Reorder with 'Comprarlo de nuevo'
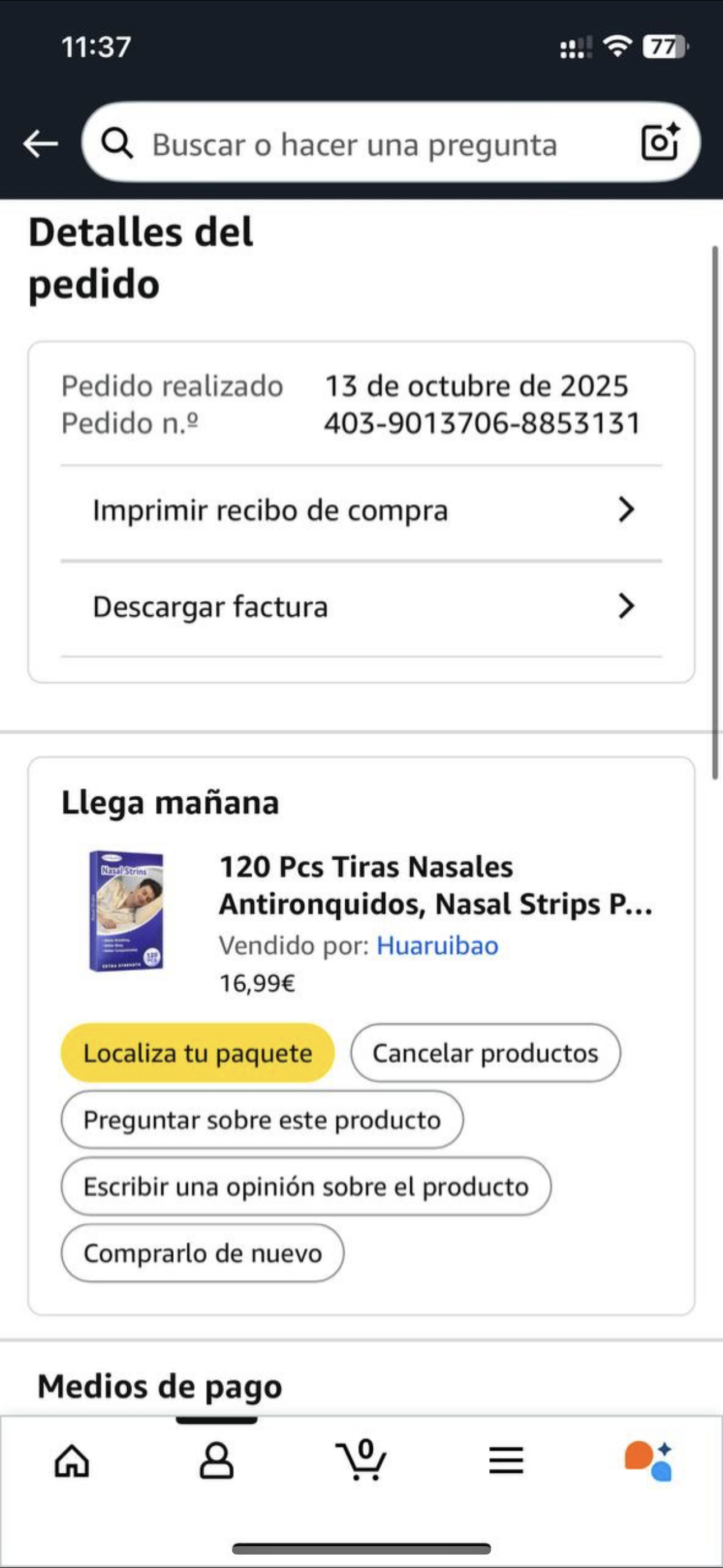This screenshot has height=1568, width=723. coord(202,1253)
